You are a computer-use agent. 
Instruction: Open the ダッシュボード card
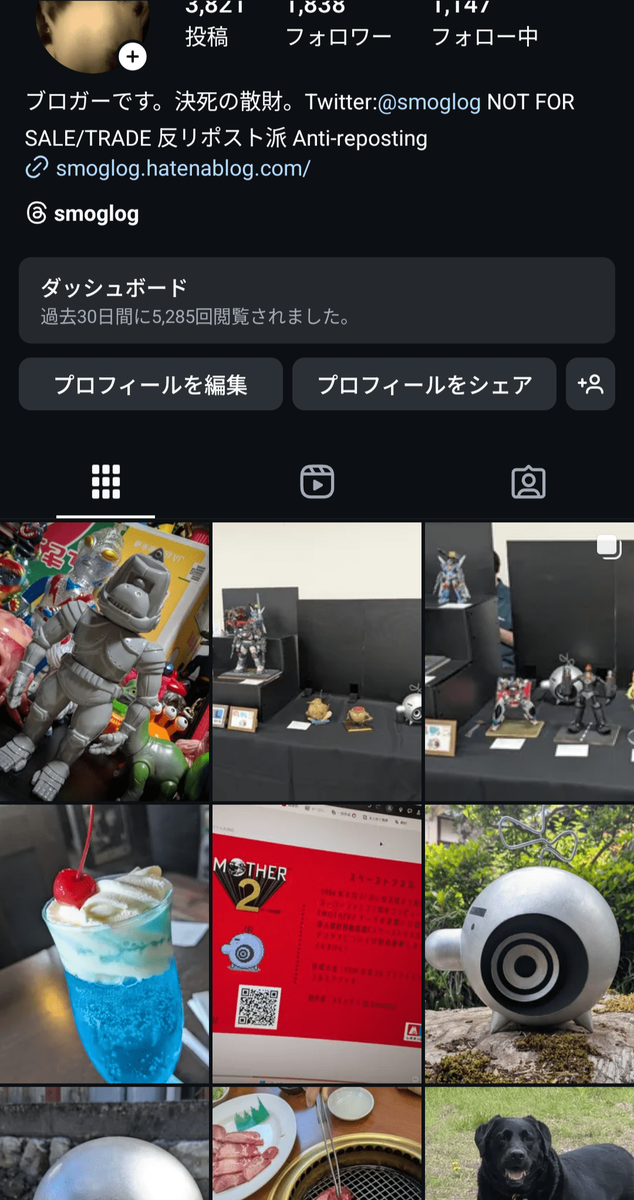tap(316, 300)
